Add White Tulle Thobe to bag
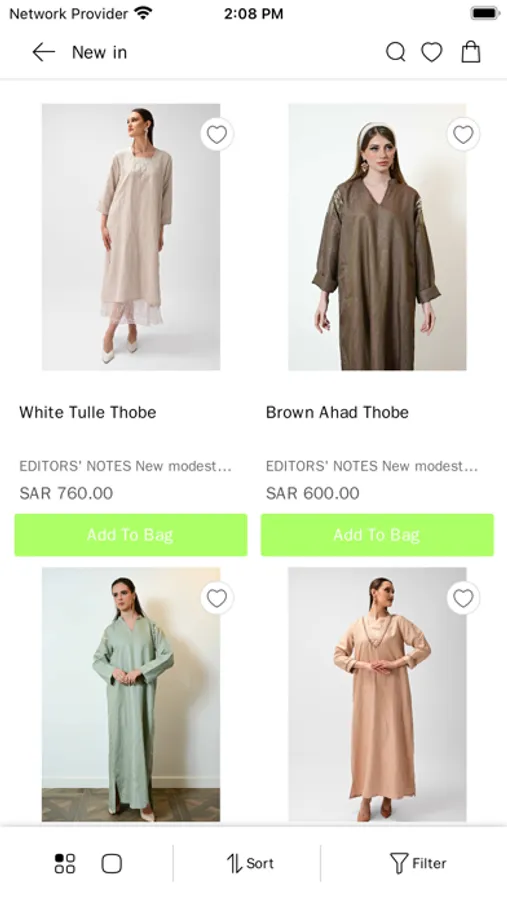The image size is (507, 900). point(131,535)
